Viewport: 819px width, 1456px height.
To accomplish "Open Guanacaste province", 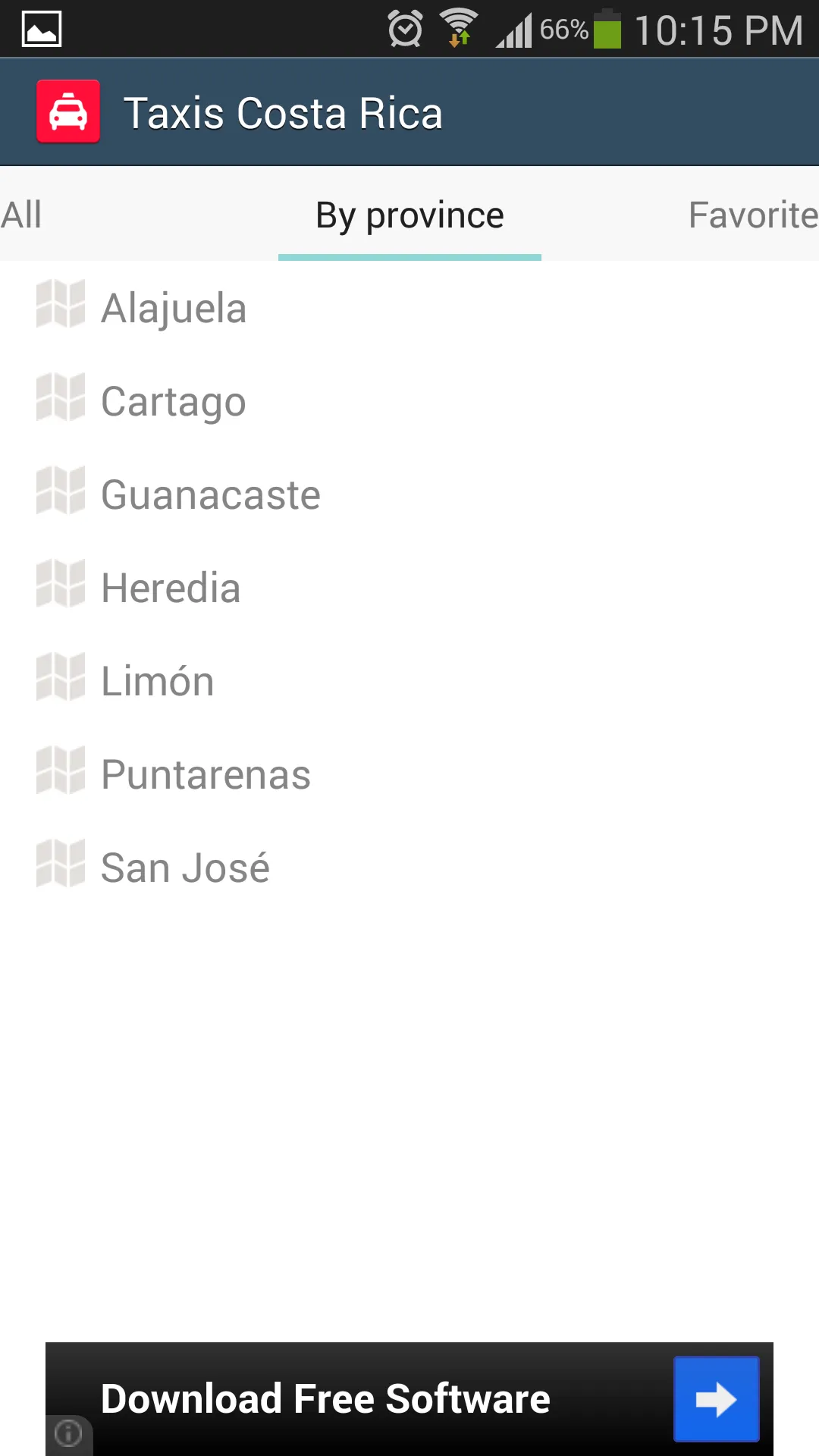I will coord(409,494).
